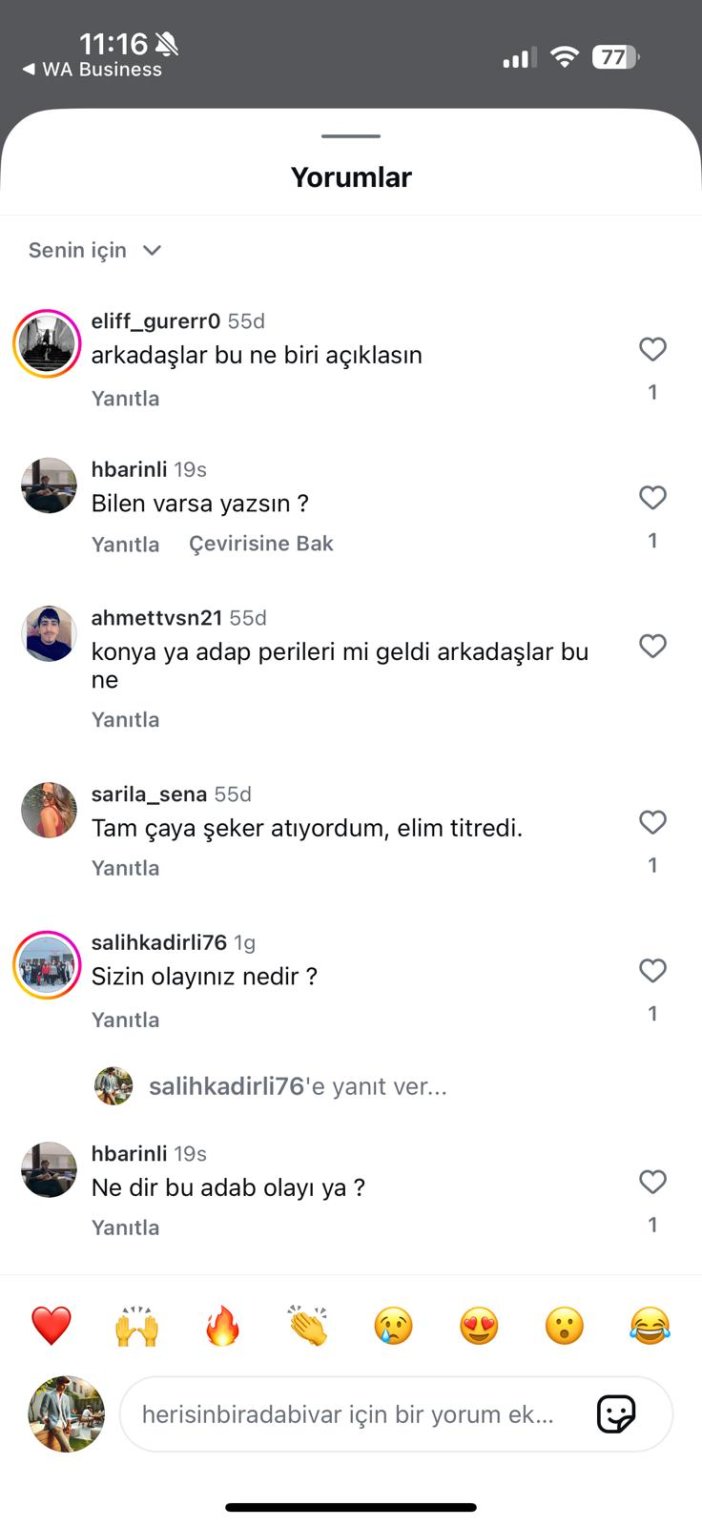Open sarila_sena's profile picture
This screenshot has width=702, height=1526.
click(49, 810)
